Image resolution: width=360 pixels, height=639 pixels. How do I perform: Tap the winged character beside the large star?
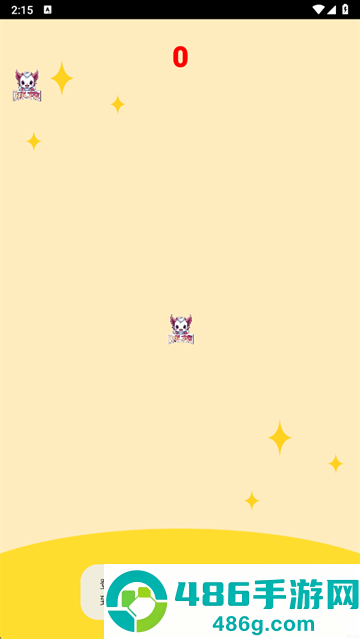click(27, 85)
